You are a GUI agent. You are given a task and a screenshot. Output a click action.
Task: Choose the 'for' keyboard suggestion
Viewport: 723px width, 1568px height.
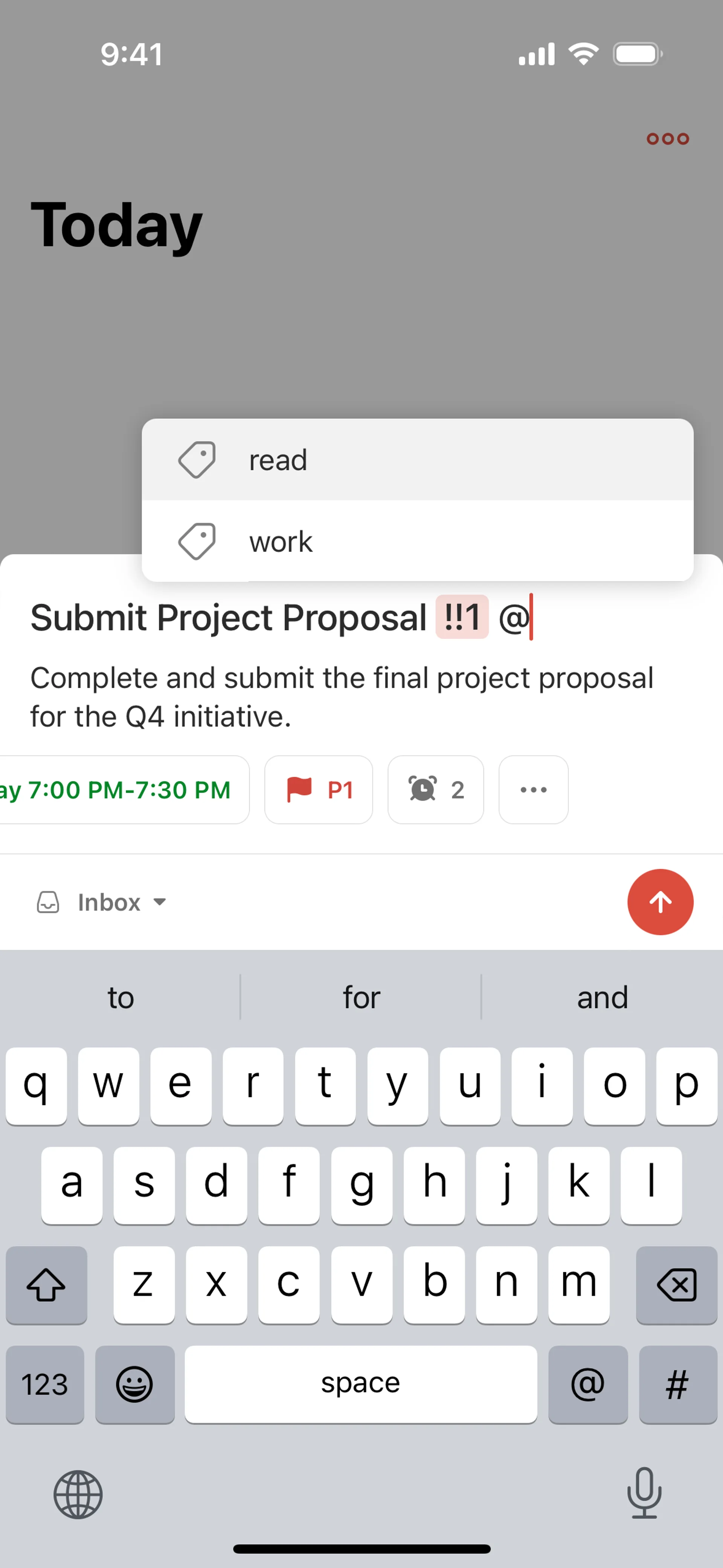coord(361,998)
